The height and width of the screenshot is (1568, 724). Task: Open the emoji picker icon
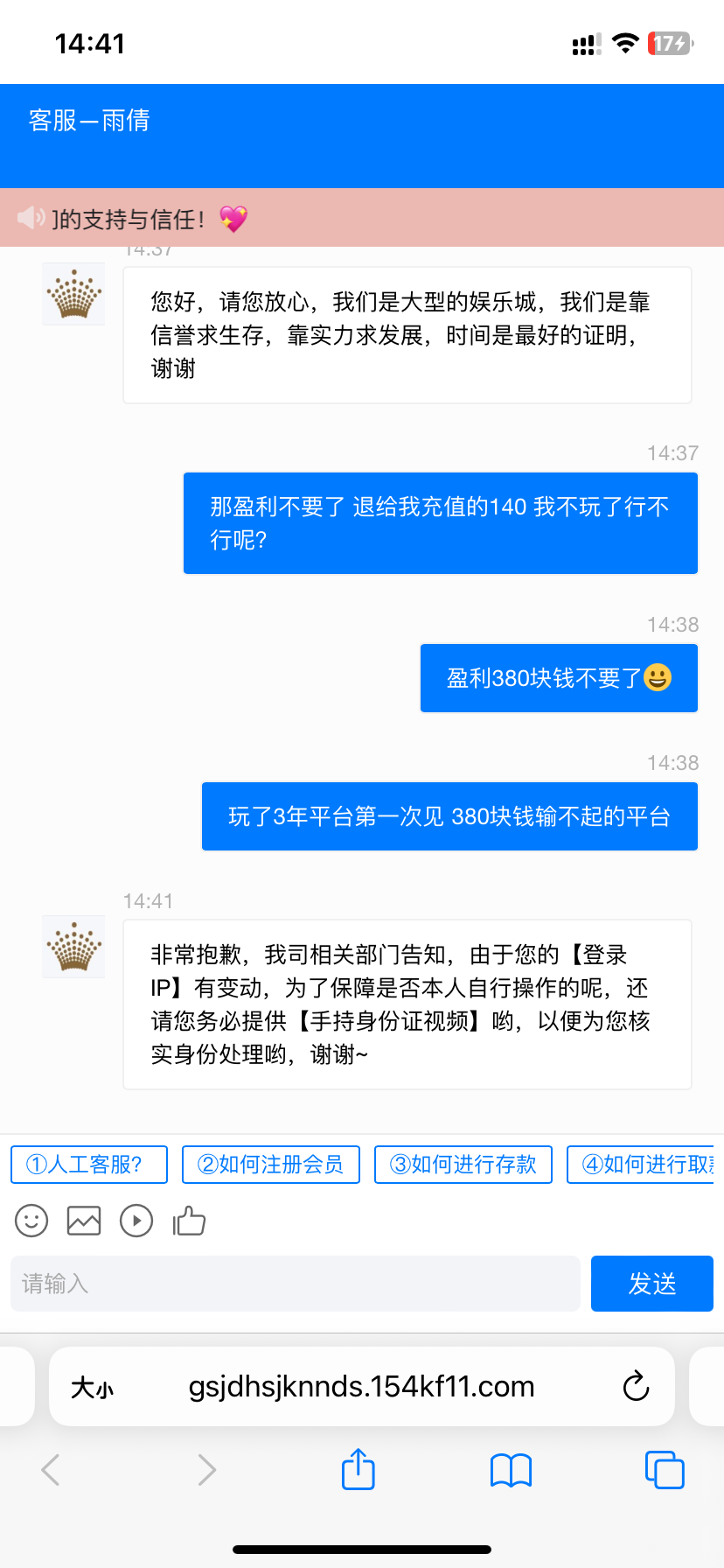click(x=31, y=1220)
